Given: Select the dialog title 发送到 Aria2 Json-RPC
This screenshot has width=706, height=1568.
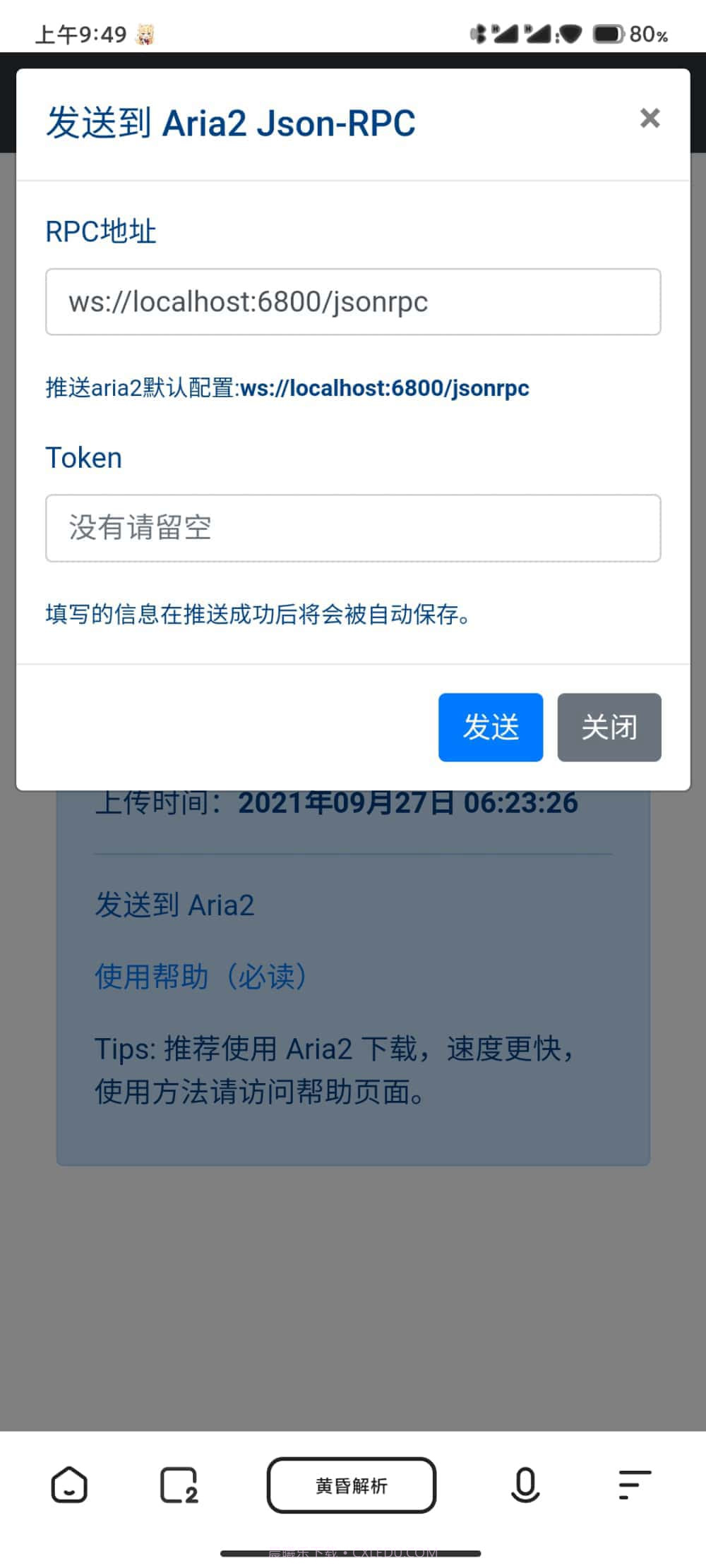Looking at the screenshot, I should [231, 122].
